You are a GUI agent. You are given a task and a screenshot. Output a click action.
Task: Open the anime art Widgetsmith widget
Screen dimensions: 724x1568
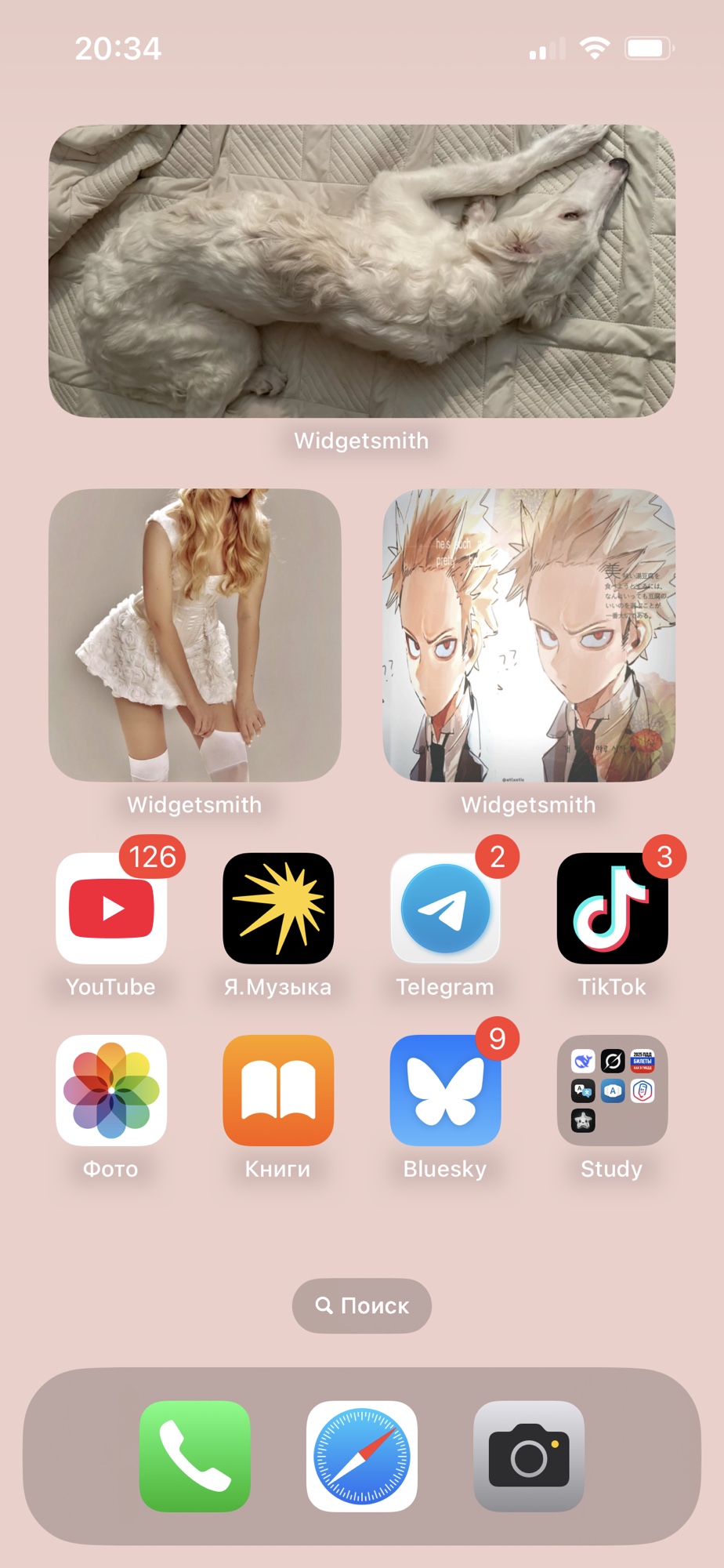529,635
